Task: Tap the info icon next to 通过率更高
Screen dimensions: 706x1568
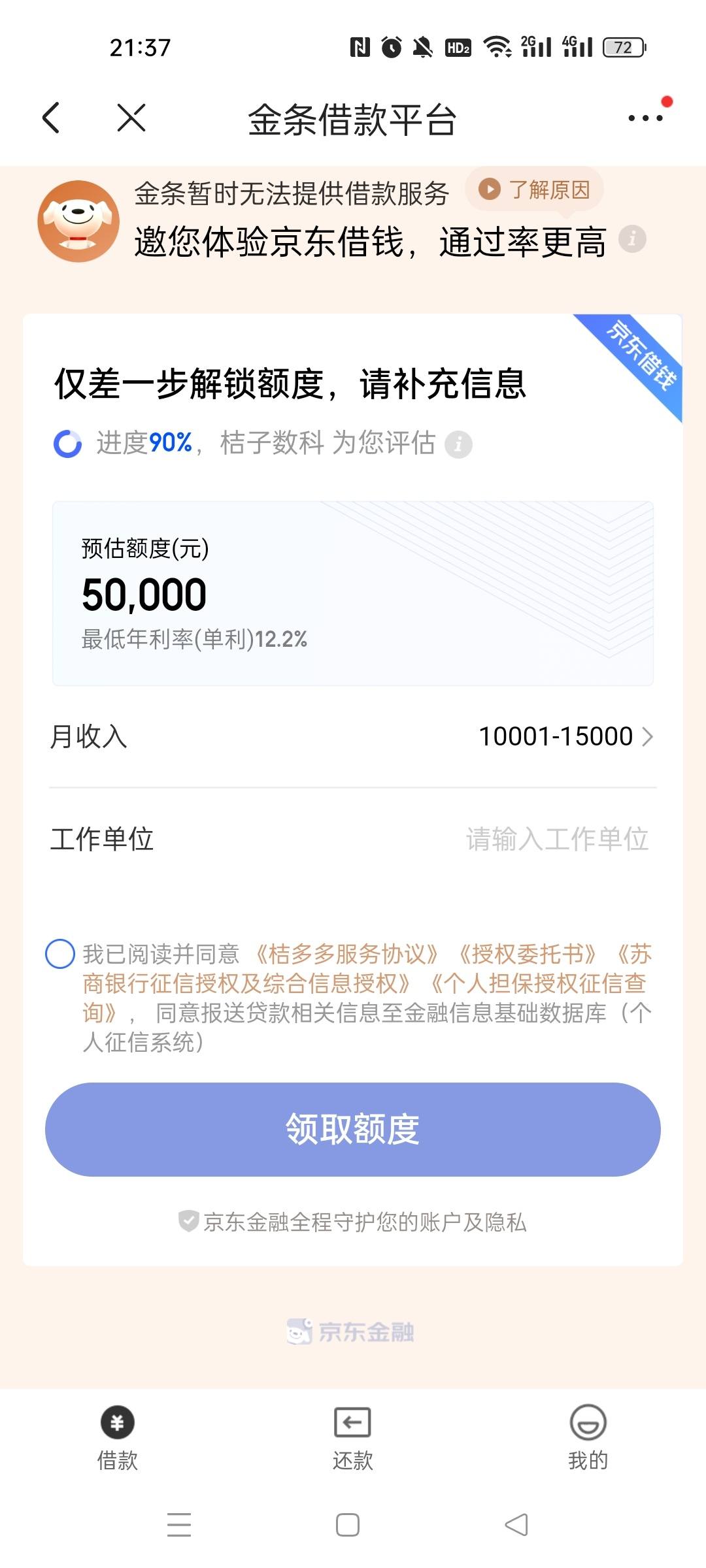Action: coord(632,240)
